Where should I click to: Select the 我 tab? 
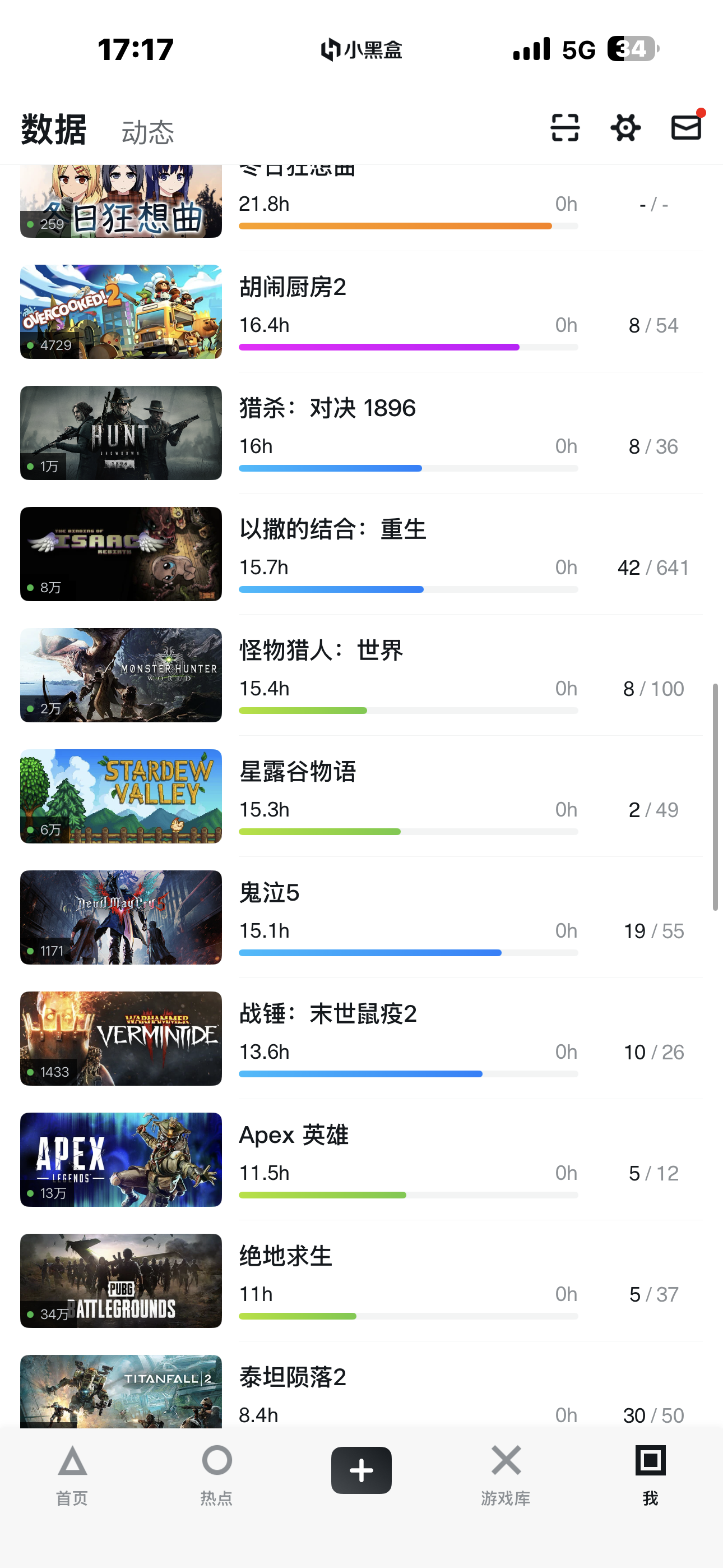pos(651,1475)
